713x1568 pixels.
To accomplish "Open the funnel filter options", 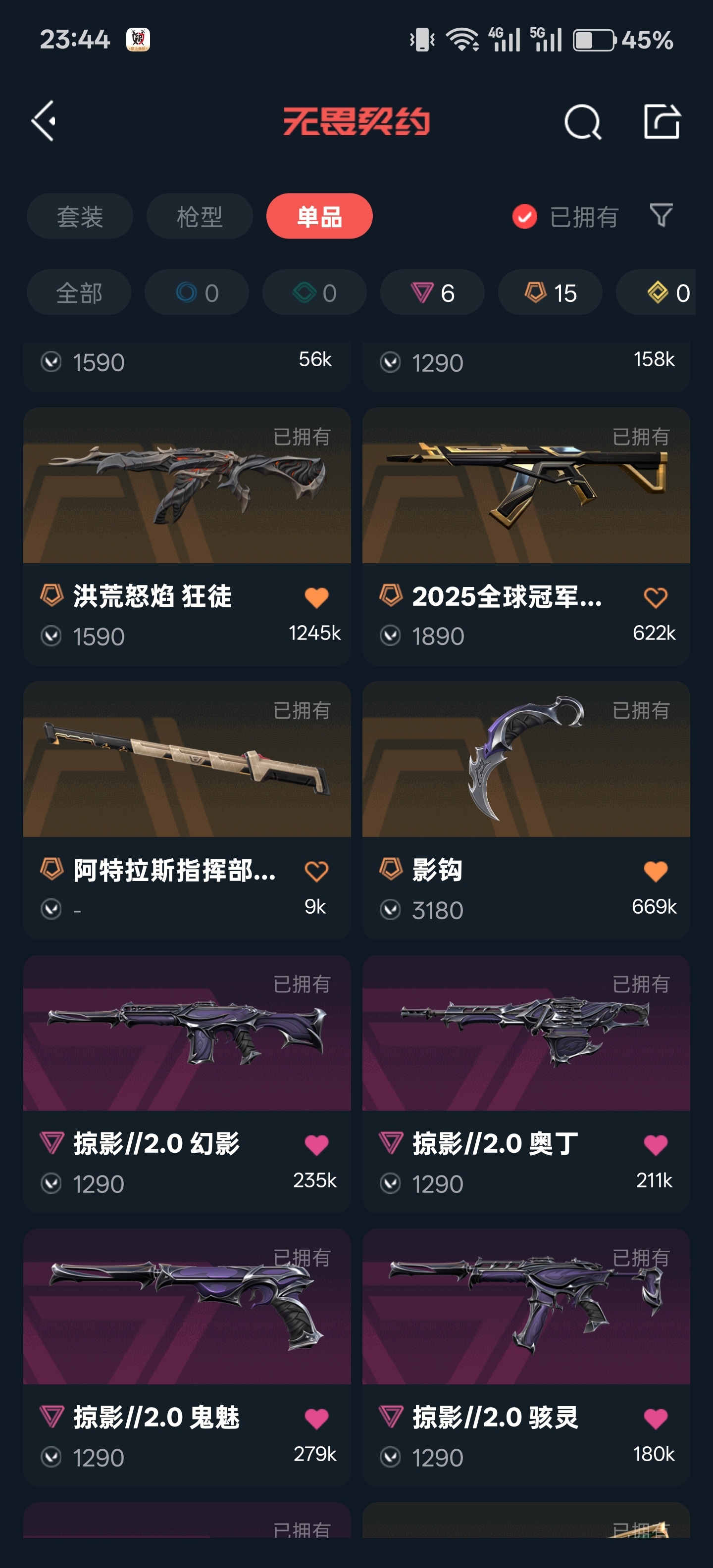I will click(x=661, y=215).
